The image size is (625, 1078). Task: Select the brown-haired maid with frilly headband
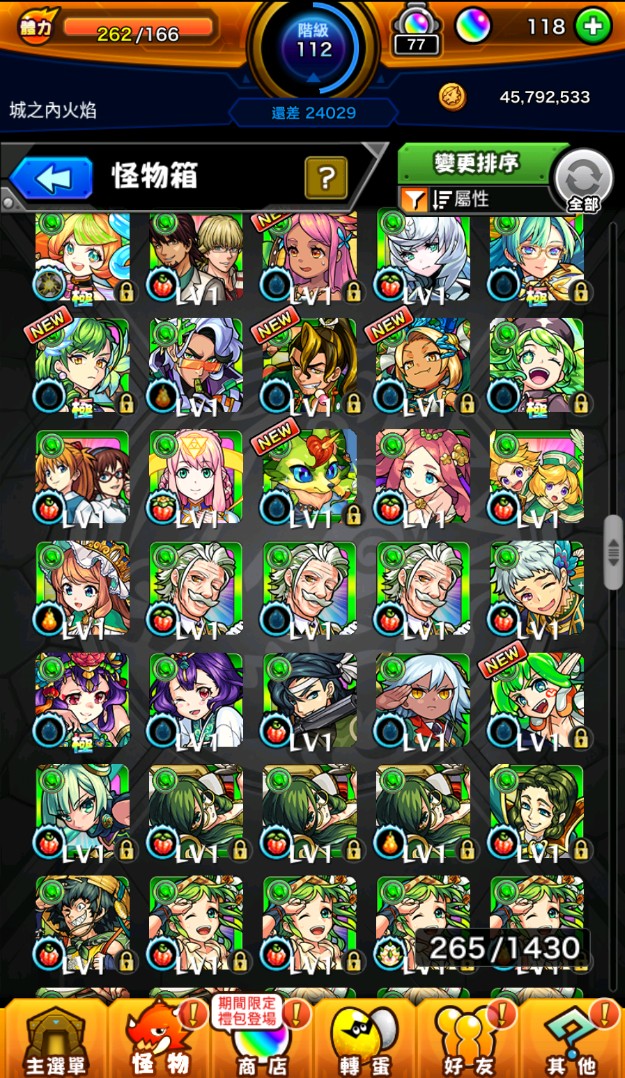(x=82, y=589)
